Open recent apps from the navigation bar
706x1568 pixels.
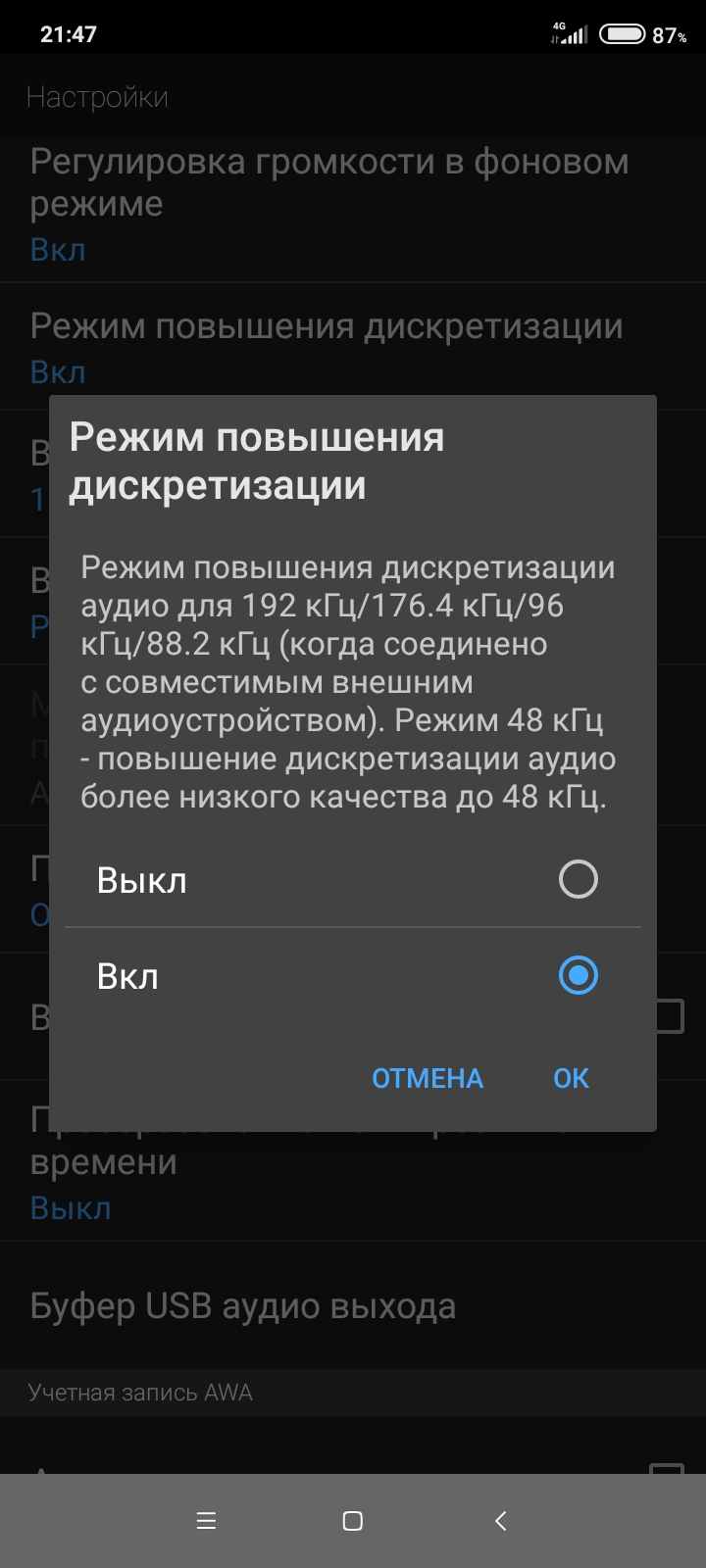click(x=206, y=1520)
